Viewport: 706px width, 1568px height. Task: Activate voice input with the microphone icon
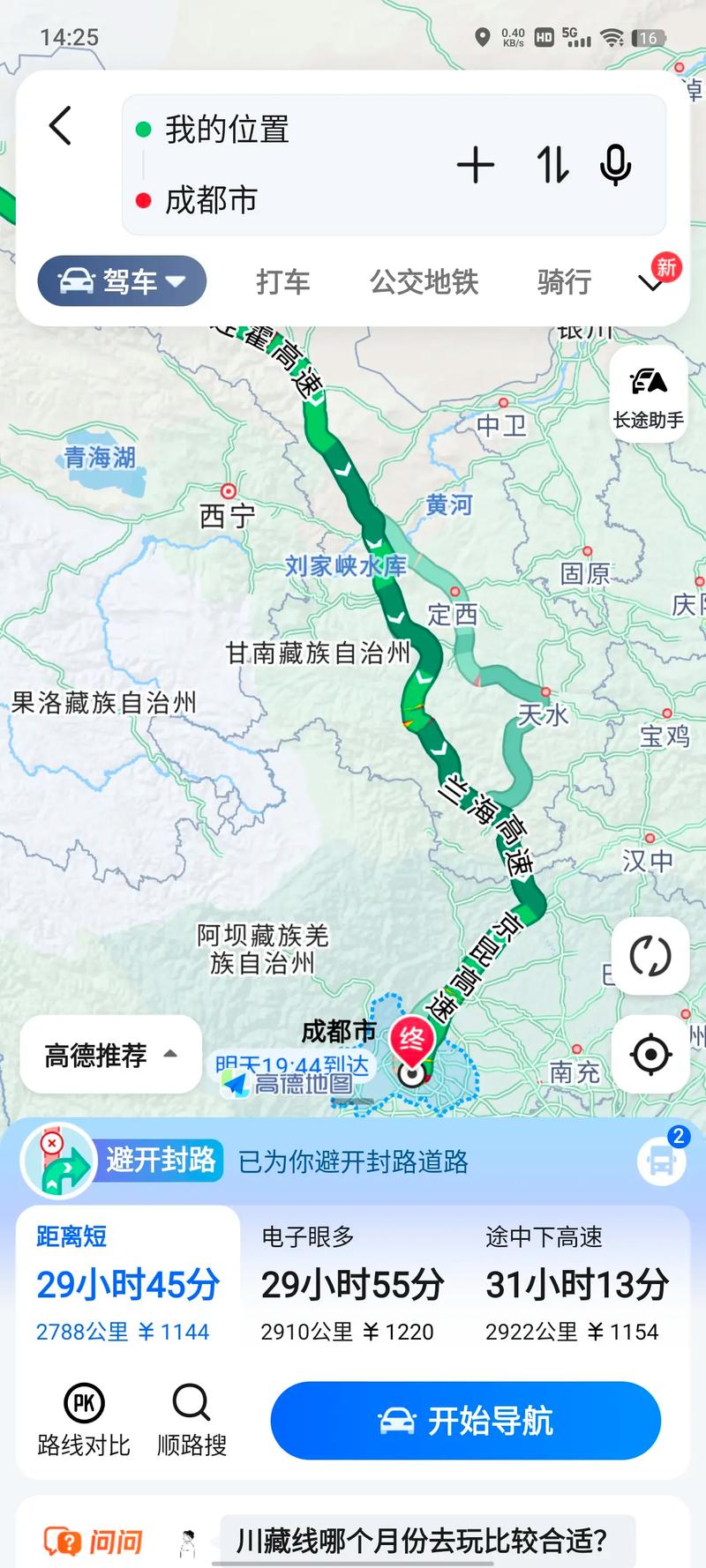(x=614, y=166)
